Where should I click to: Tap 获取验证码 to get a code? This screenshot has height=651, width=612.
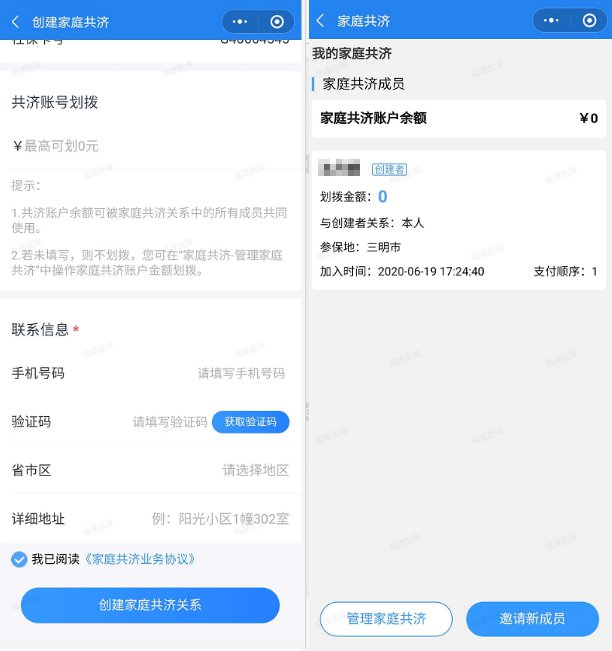250,422
